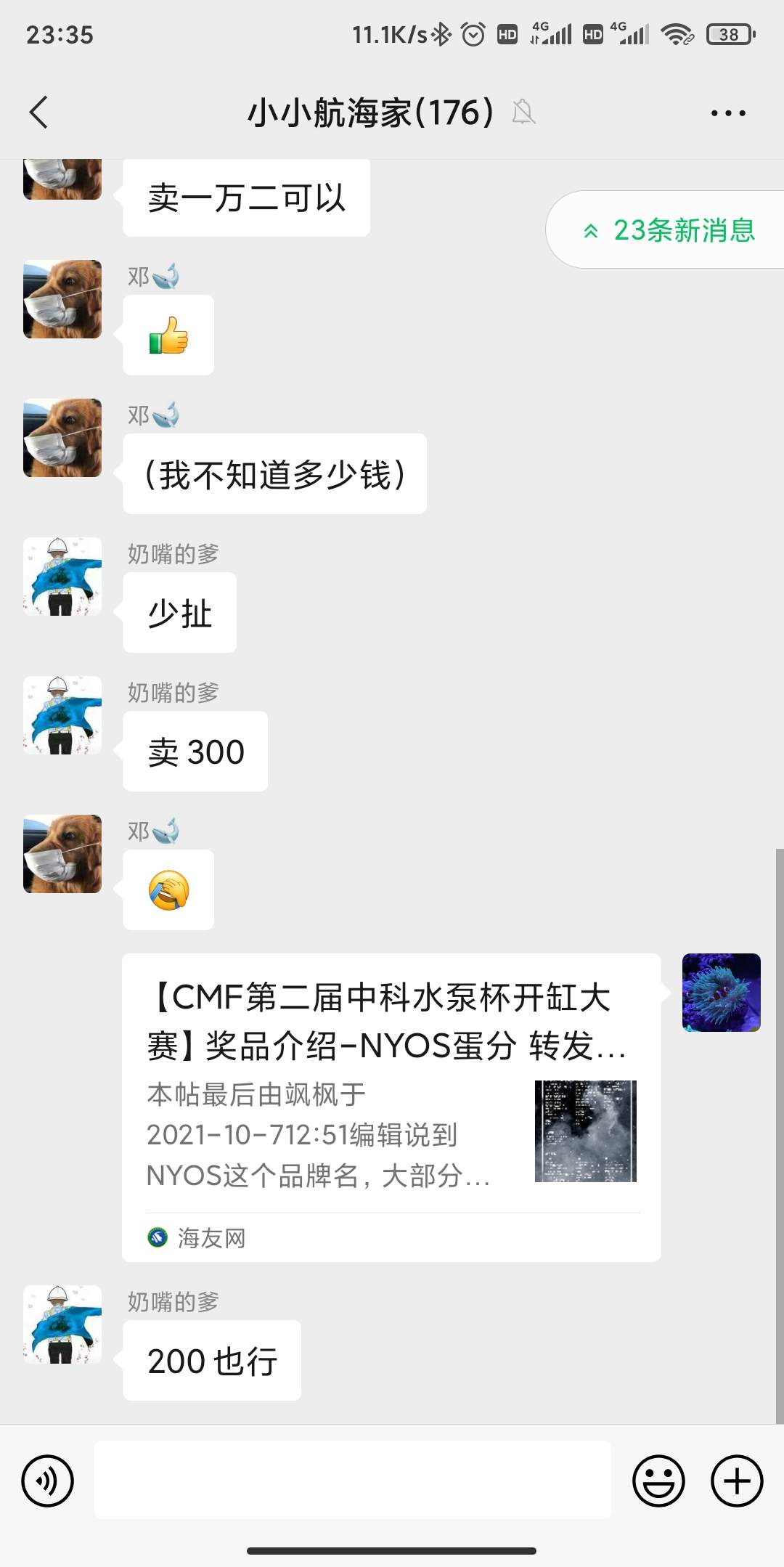Open 邓's avatar above the thumbs-up message
This screenshot has width=784, height=1567.
62,299
